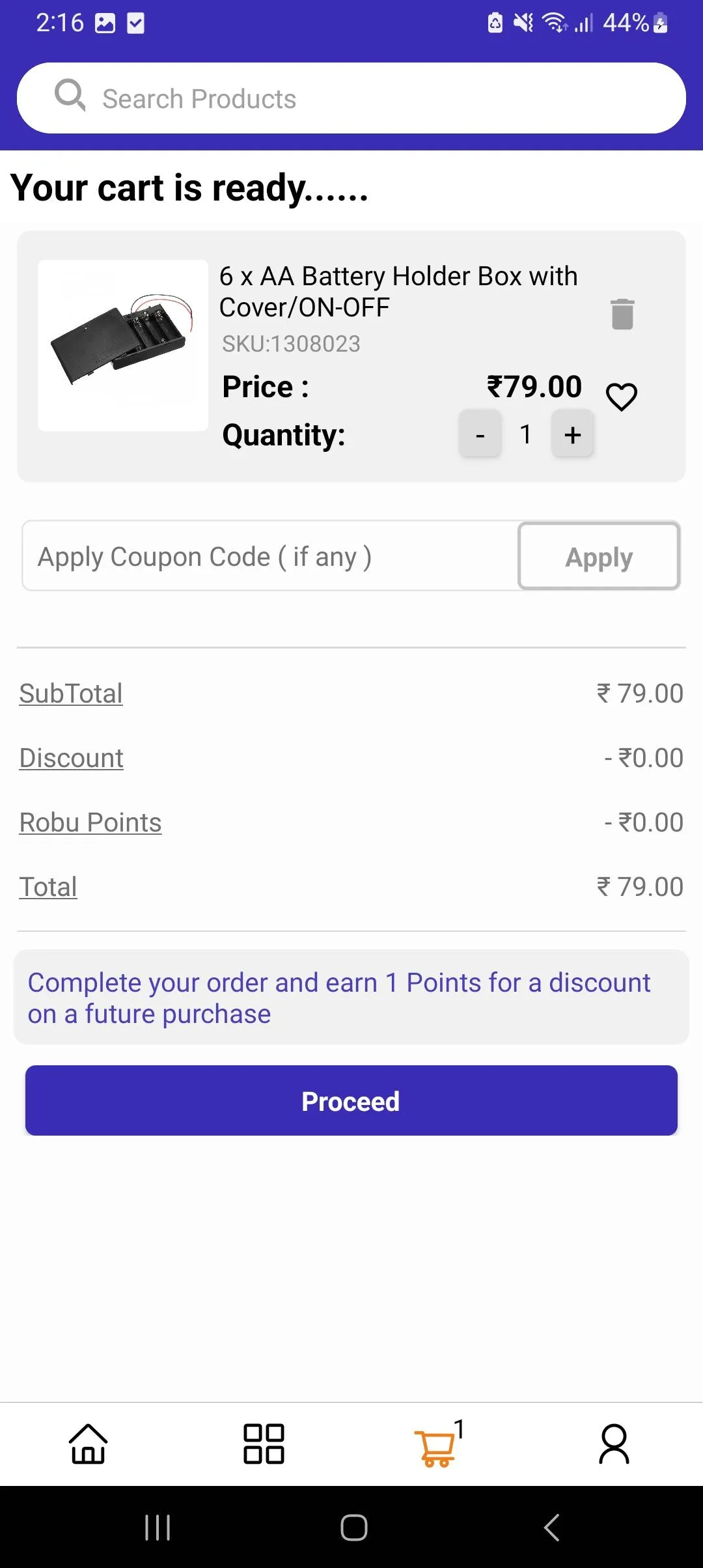View the battery holder product thumbnail
This screenshot has height=1568, width=703.
tap(122, 344)
